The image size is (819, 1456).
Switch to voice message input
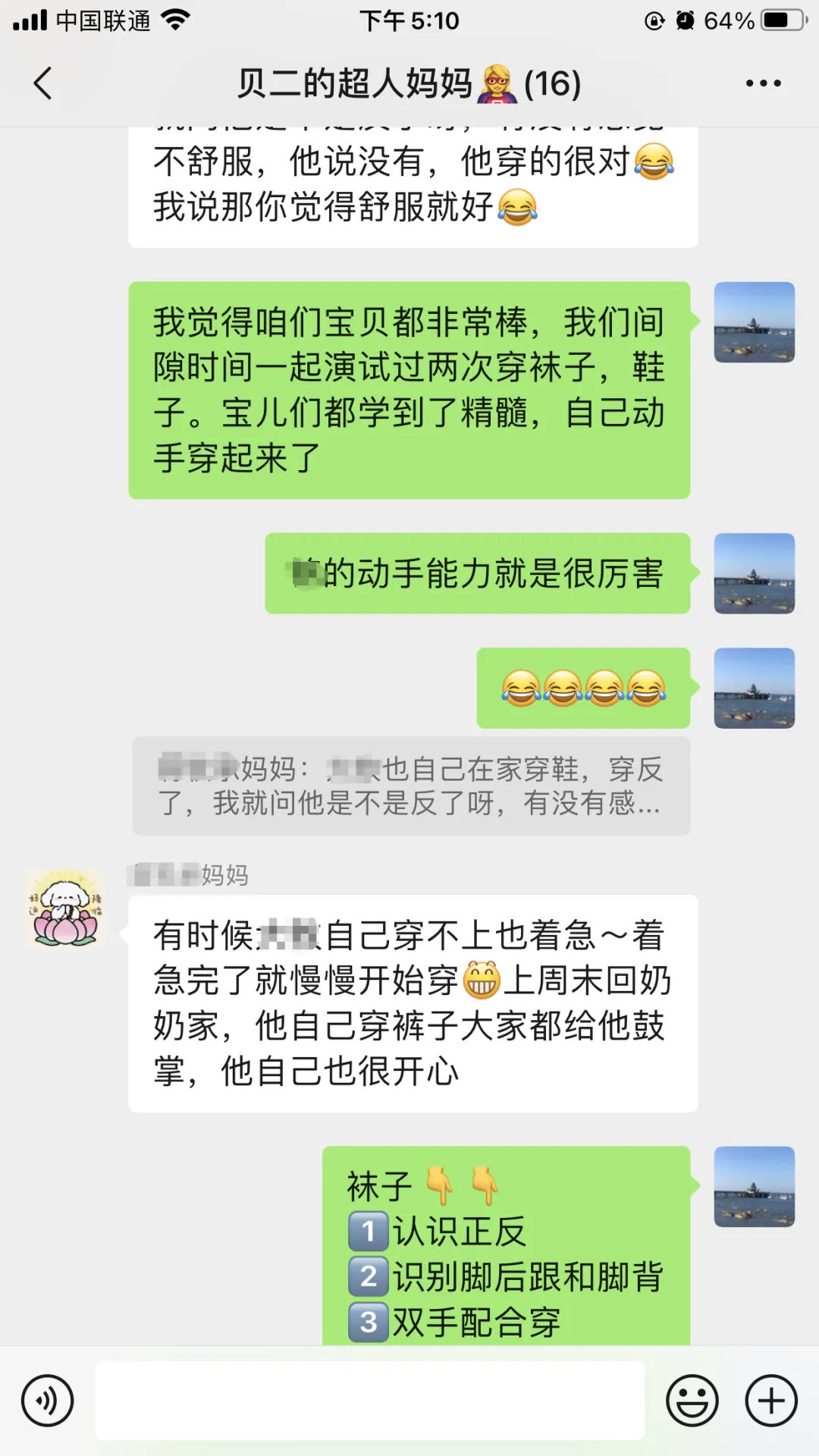[x=48, y=1400]
